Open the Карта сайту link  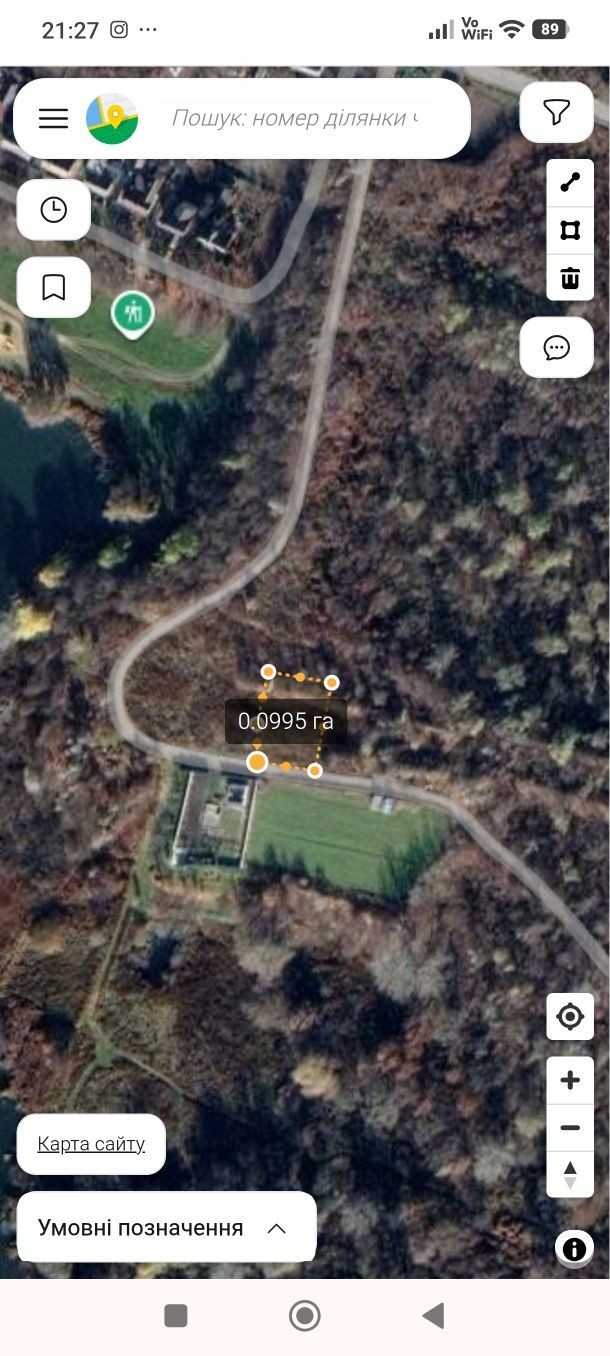[x=91, y=1144]
